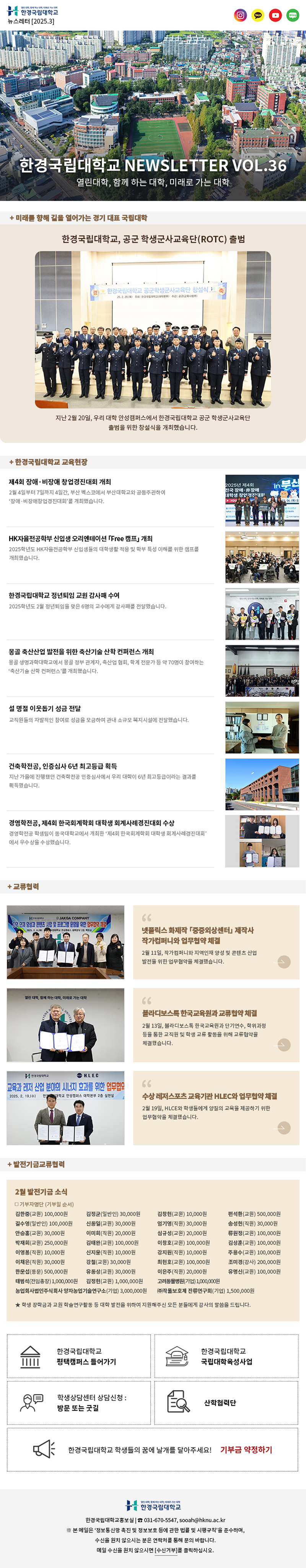Open the Air Force ROTC launch article image
This screenshot has height=1568, width=306.
(x=152, y=329)
